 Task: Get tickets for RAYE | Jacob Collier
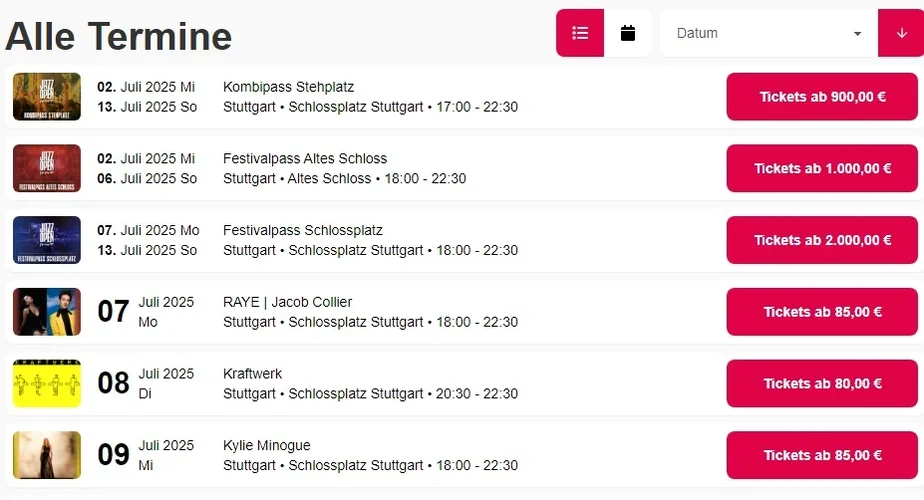click(822, 312)
